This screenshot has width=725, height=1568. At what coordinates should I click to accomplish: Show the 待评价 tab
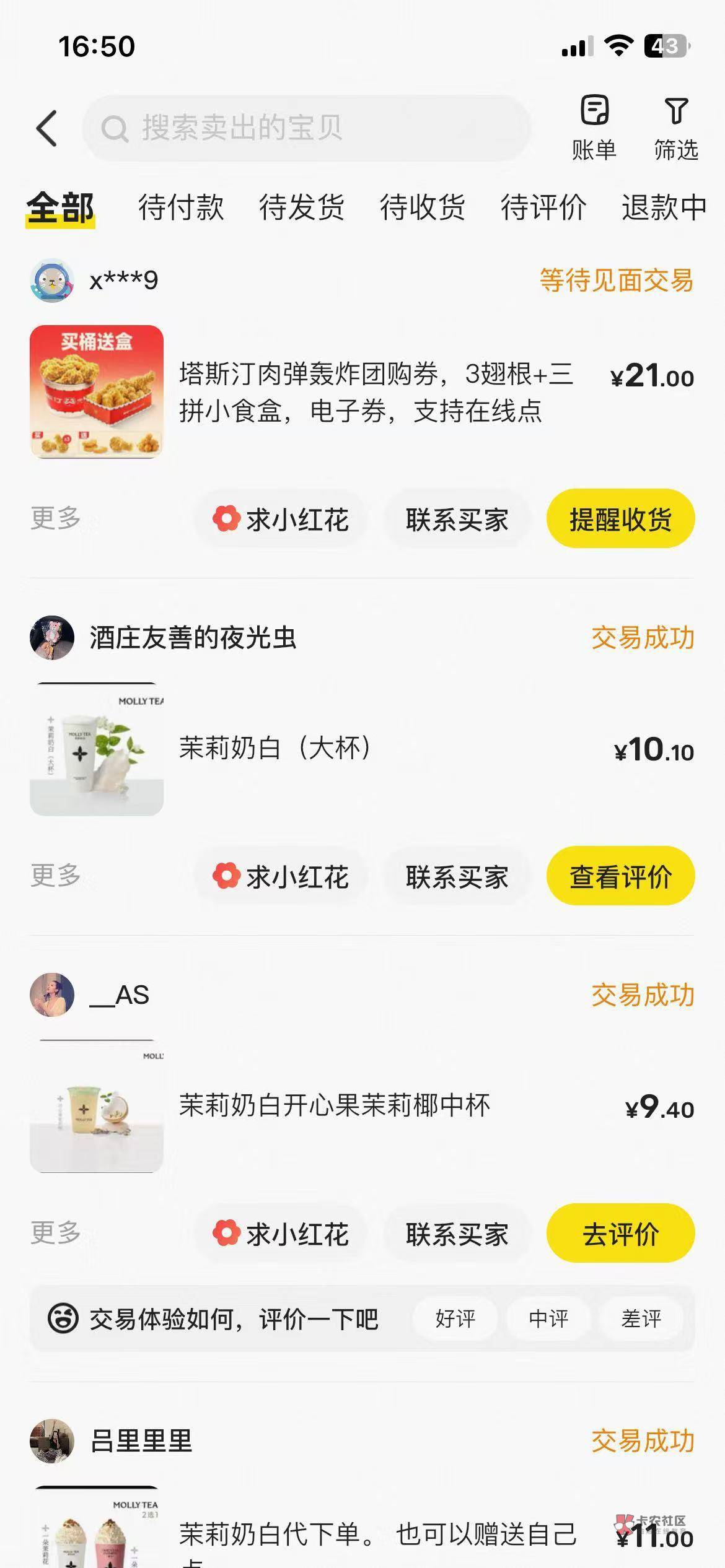[x=543, y=207]
